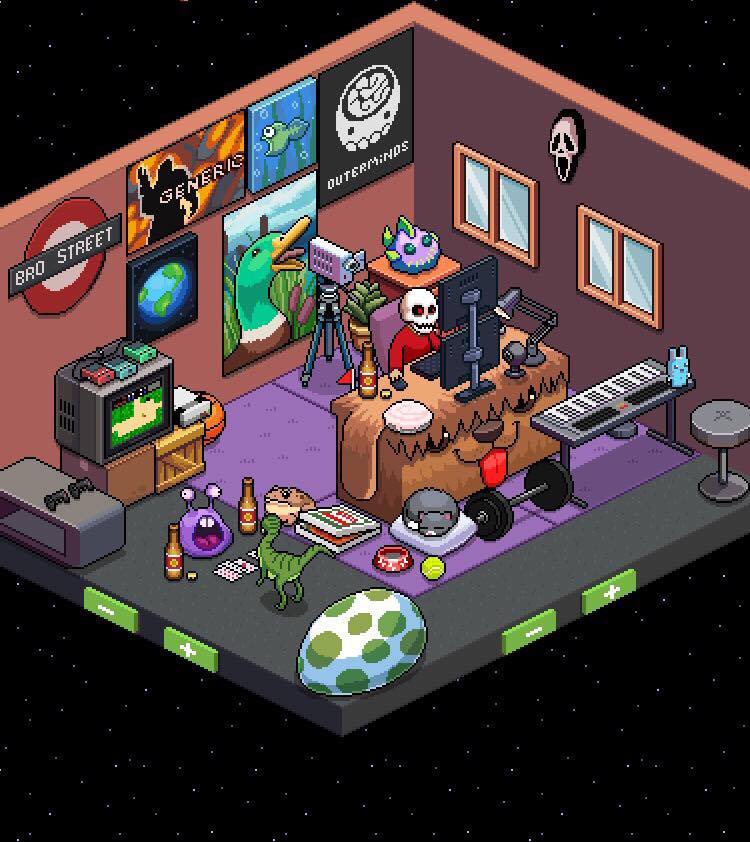Tap the green plus button below the bar stool
Screen dimensions: 750x842
[x=609, y=594]
